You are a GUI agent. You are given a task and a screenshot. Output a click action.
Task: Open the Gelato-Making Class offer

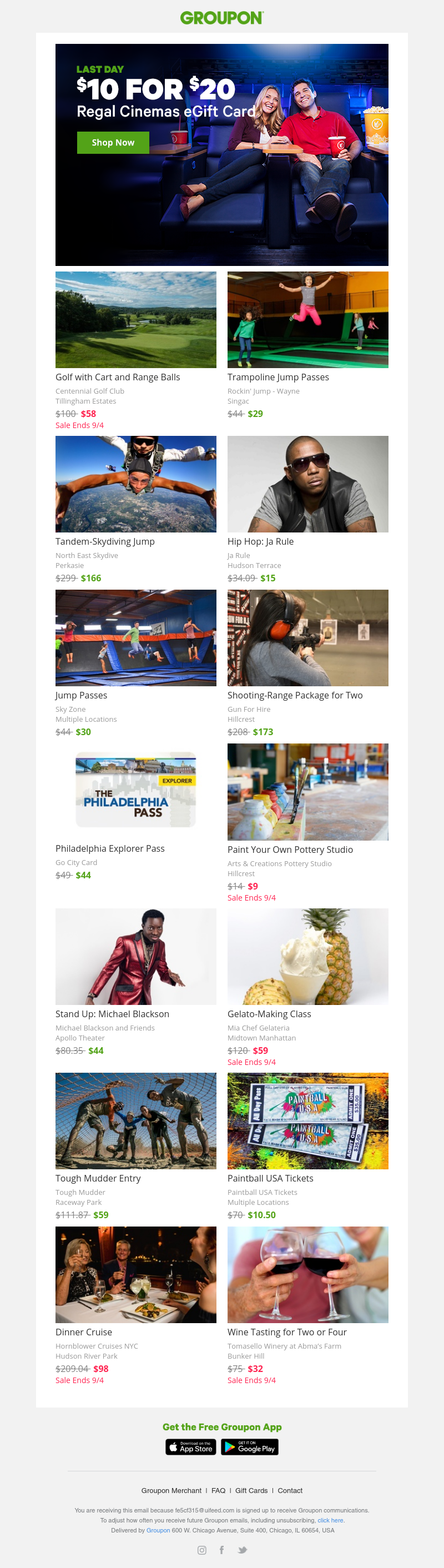[x=269, y=1013]
